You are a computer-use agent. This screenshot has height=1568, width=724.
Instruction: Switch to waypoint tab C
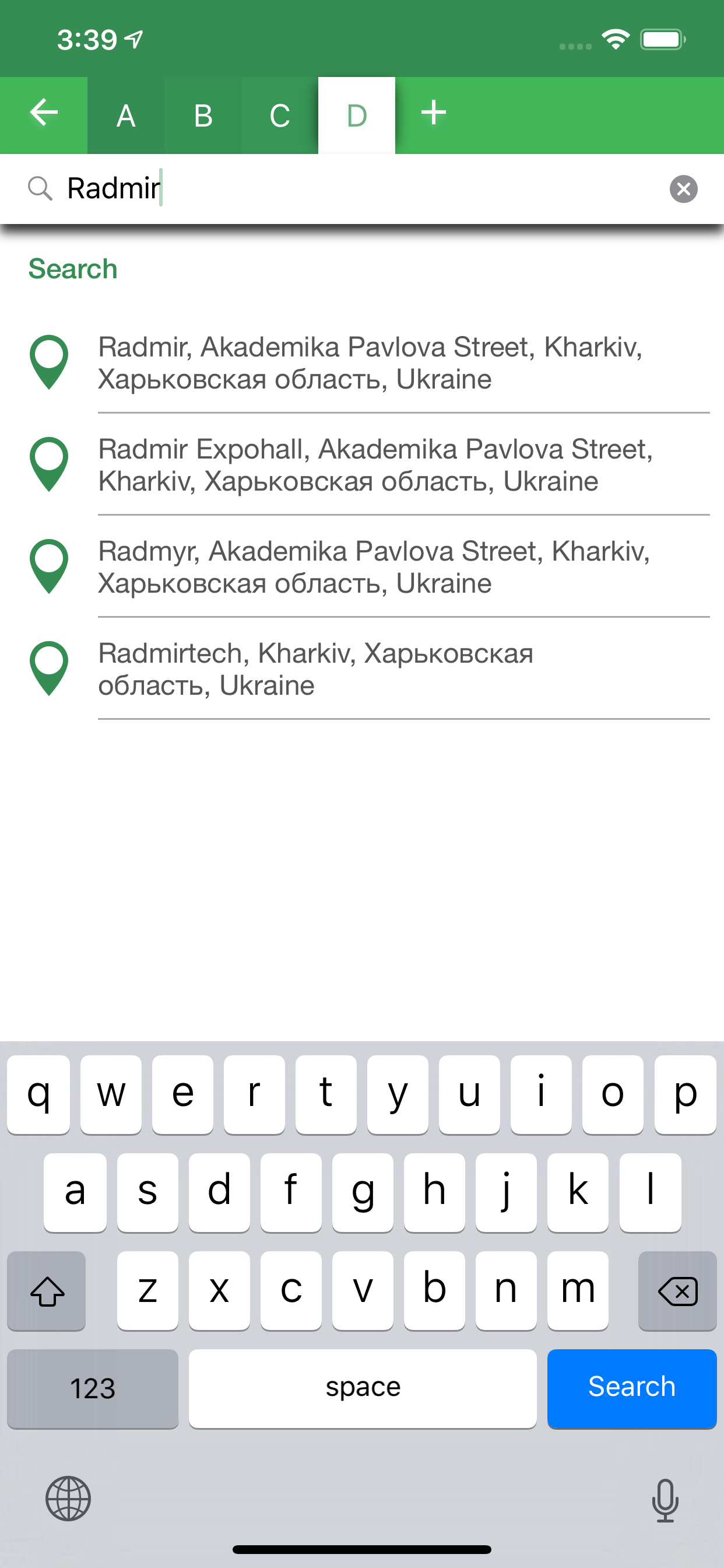click(280, 115)
